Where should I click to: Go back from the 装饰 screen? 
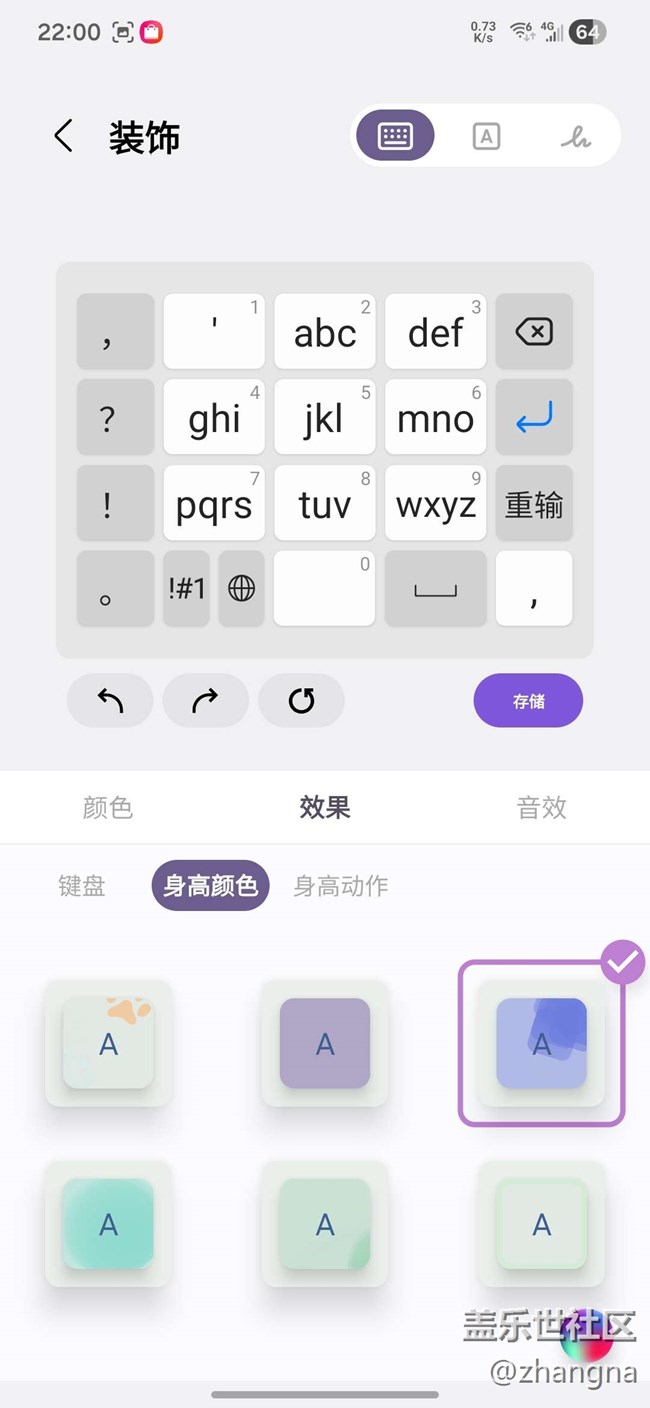click(x=64, y=136)
